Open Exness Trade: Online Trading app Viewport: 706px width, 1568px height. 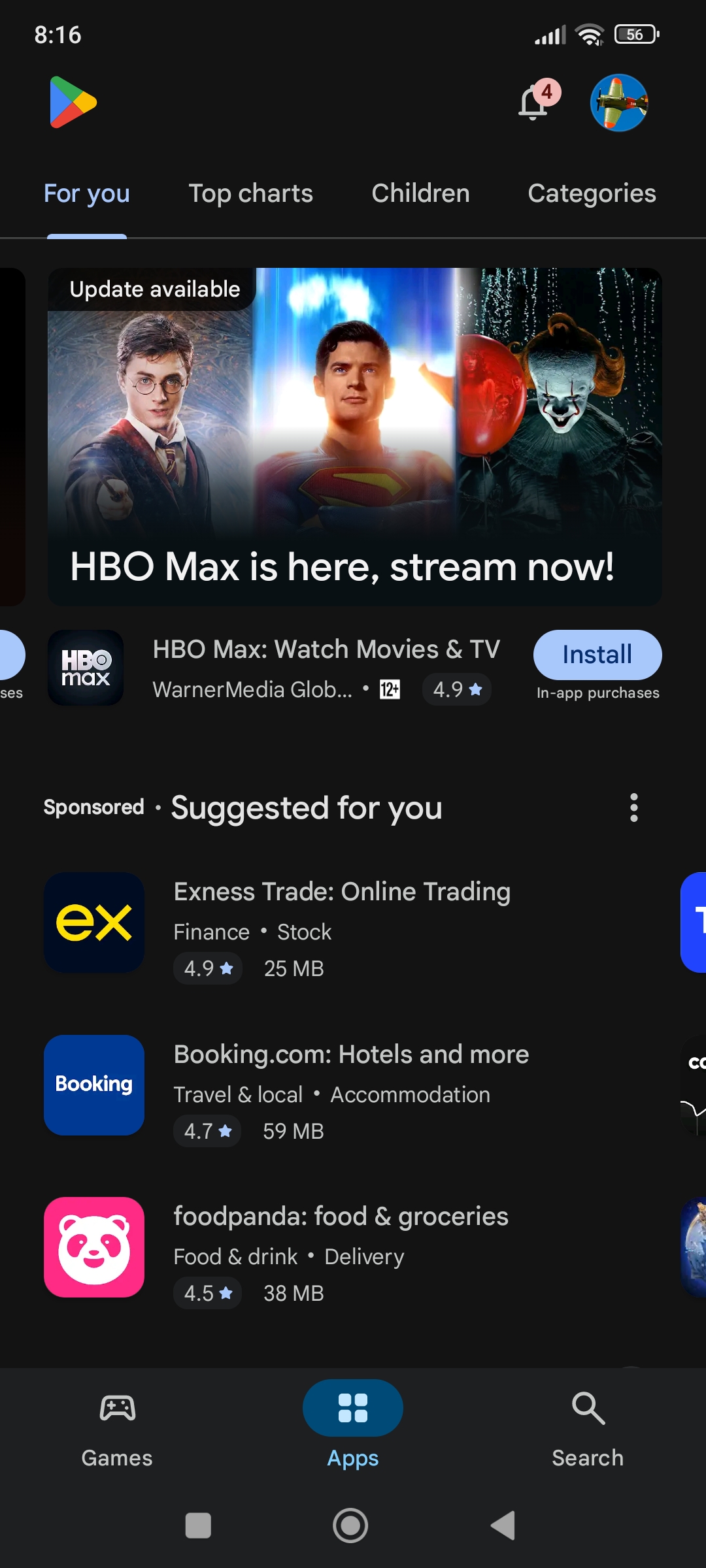(x=342, y=923)
